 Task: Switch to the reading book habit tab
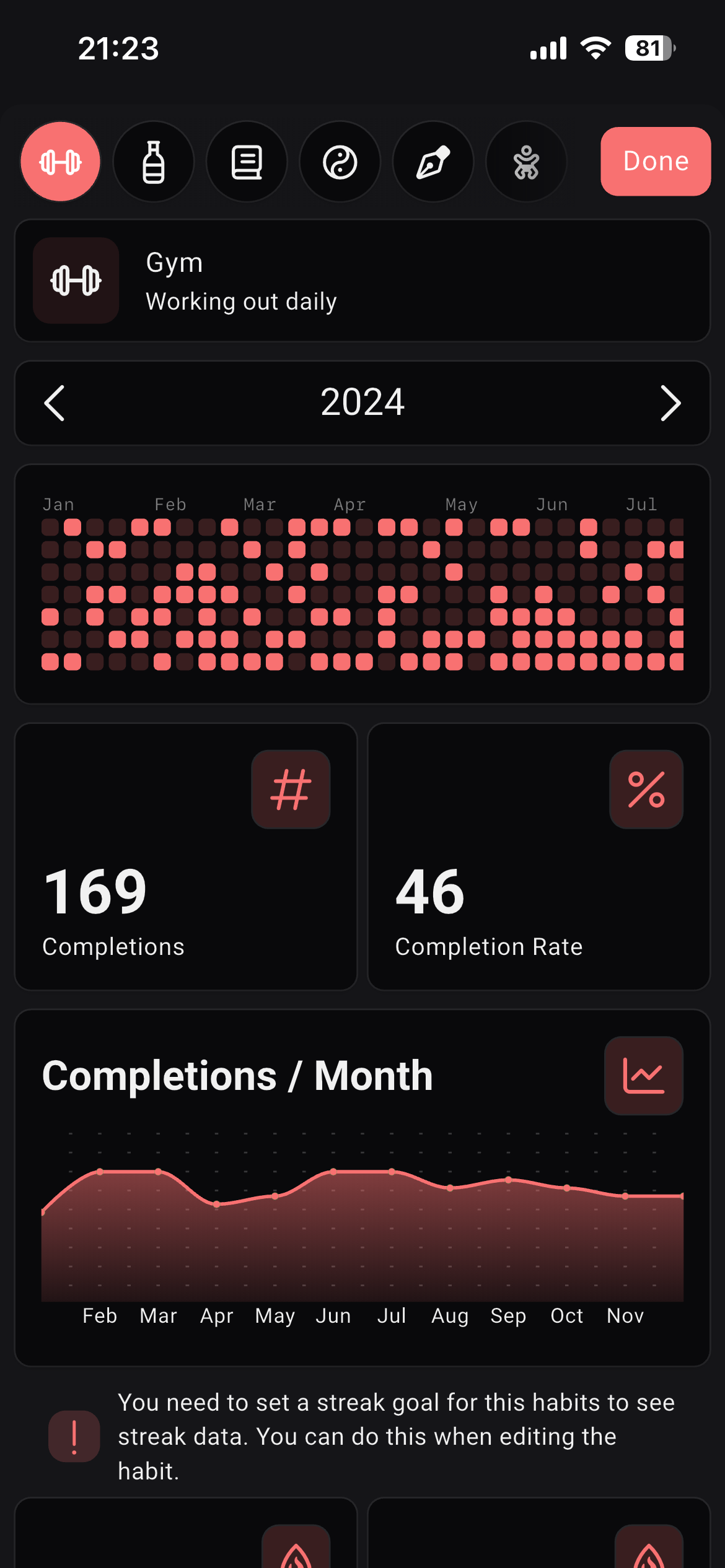click(x=247, y=162)
